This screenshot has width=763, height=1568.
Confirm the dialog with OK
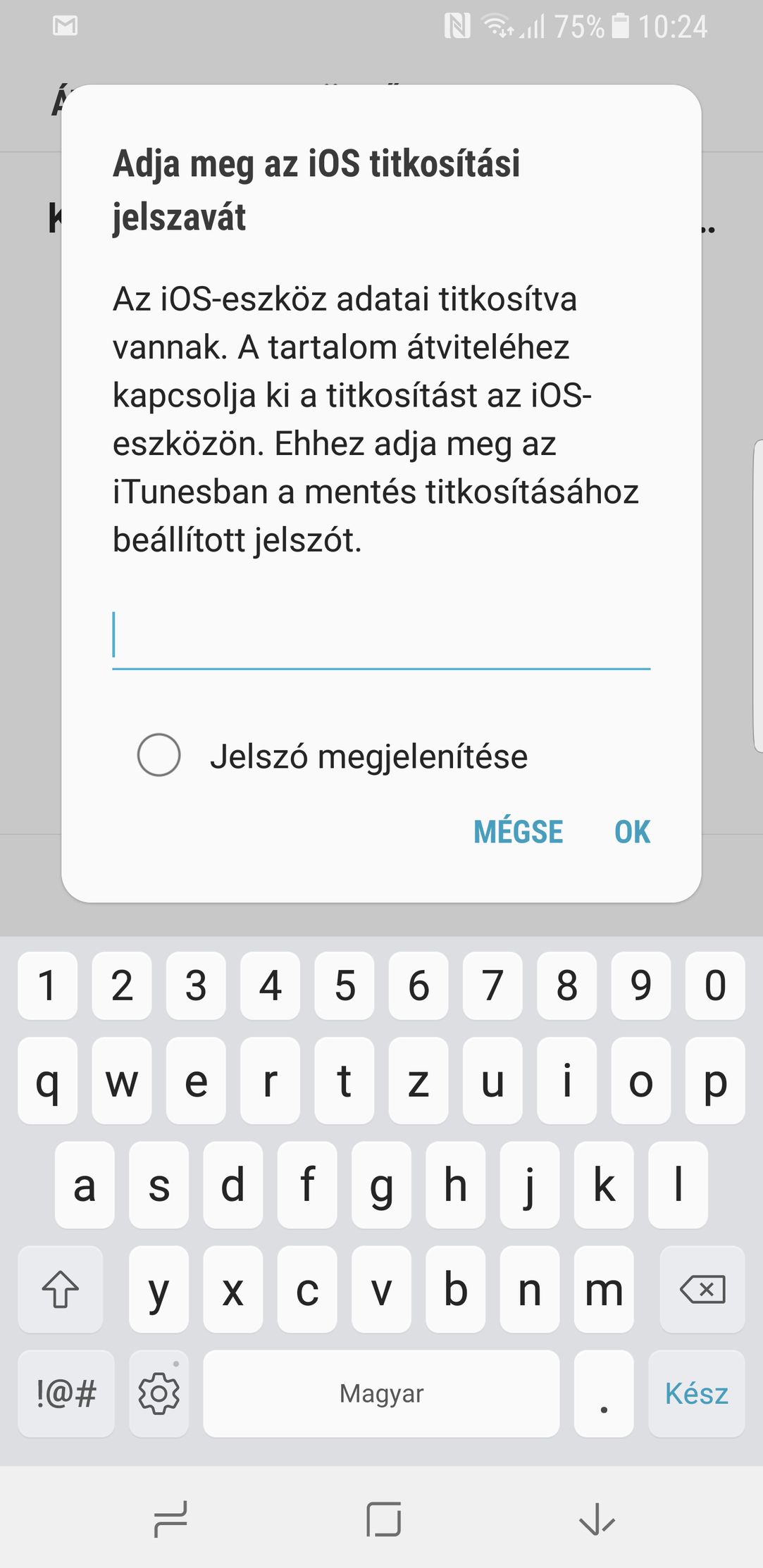click(633, 832)
